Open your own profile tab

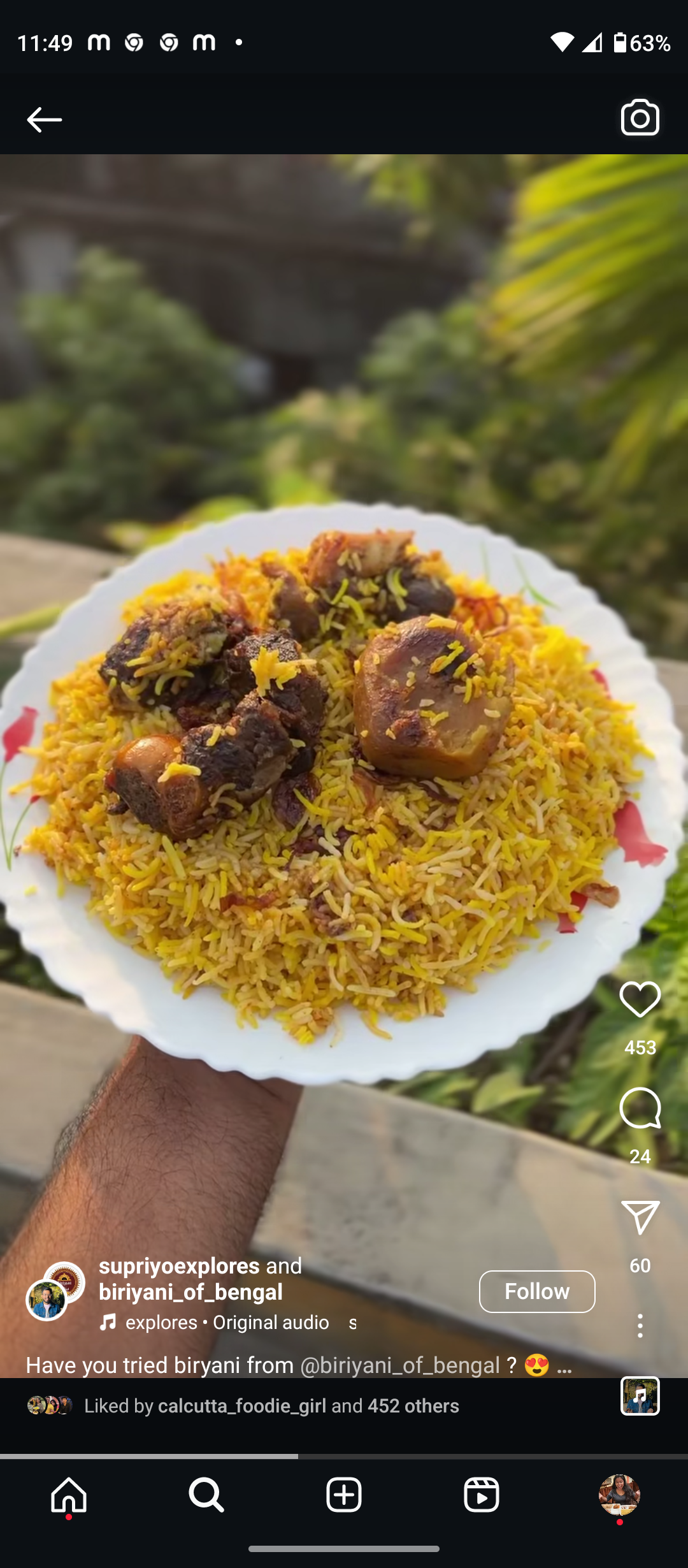click(619, 1494)
